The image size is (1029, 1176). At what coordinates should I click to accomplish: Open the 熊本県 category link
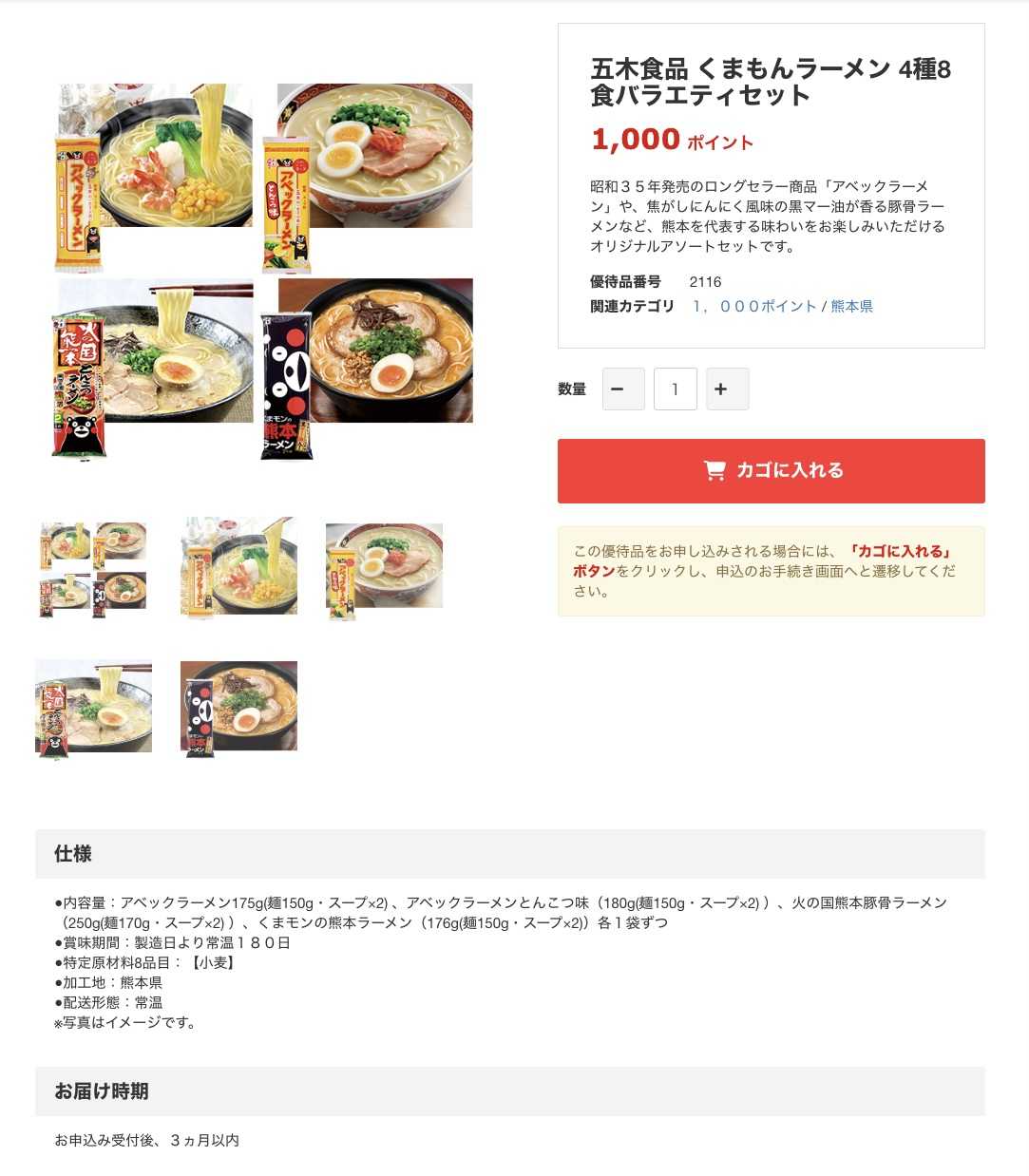tap(851, 306)
